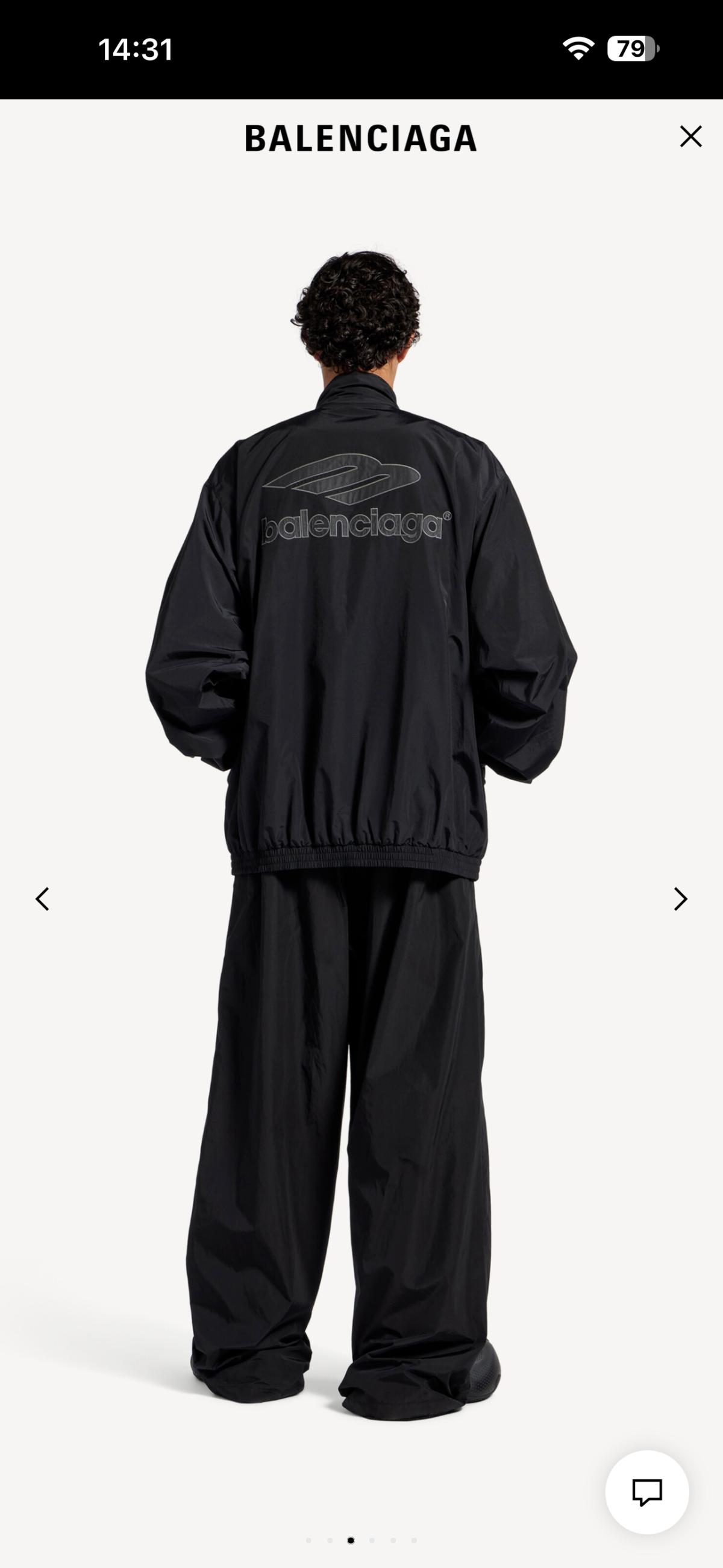
Task: Open the live chat bubble
Action: (x=647, y=1491)
